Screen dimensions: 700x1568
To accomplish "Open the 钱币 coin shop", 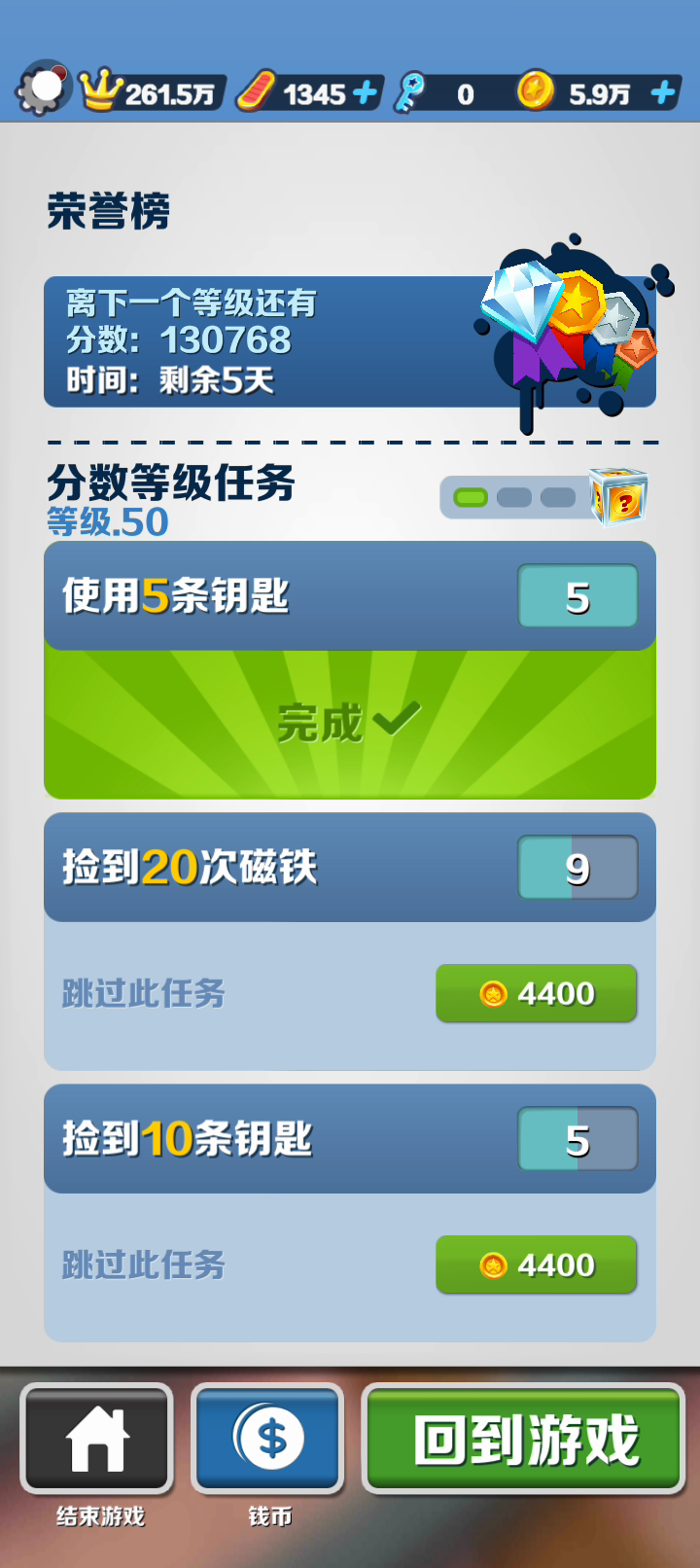I will click(x=269, y=1441).
